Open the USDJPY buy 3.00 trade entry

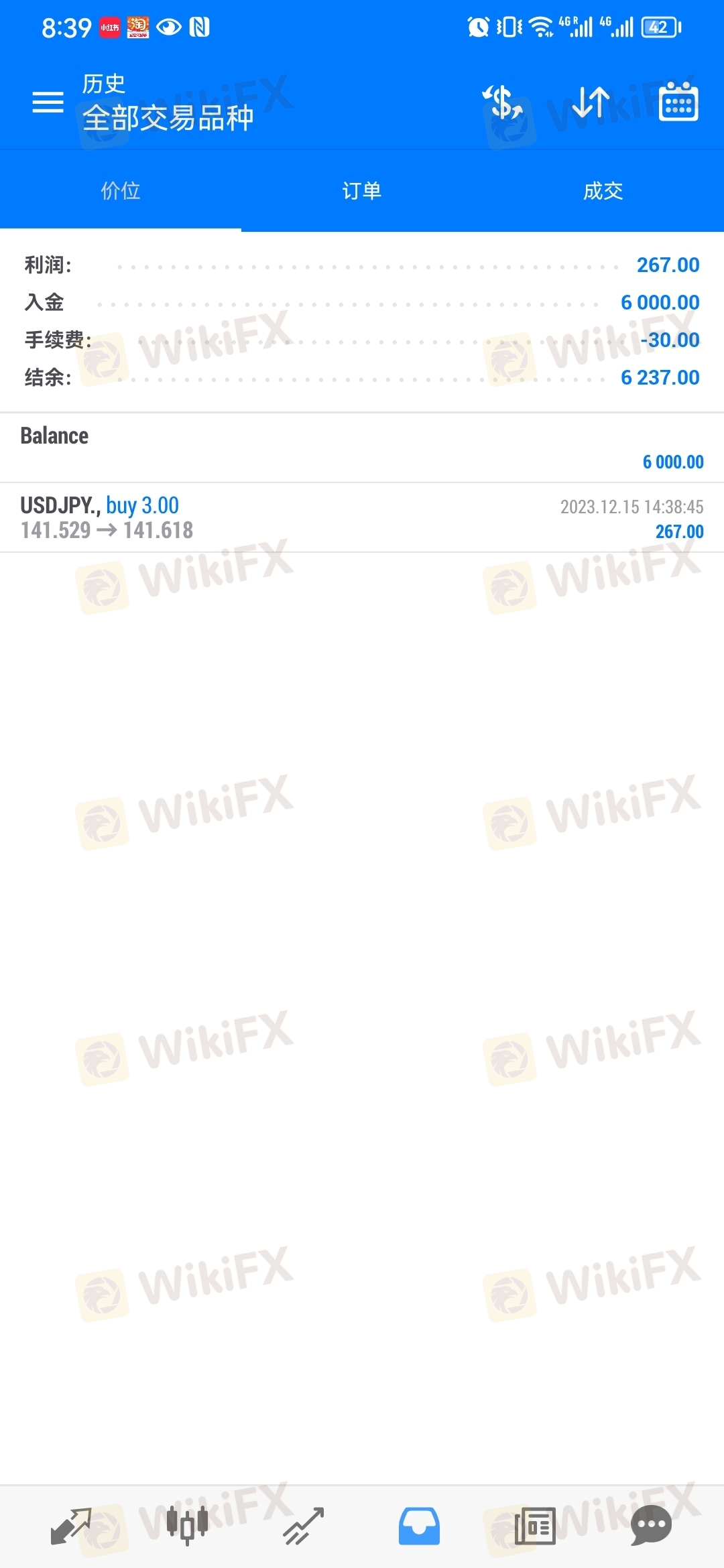click(x=362, y=517)
